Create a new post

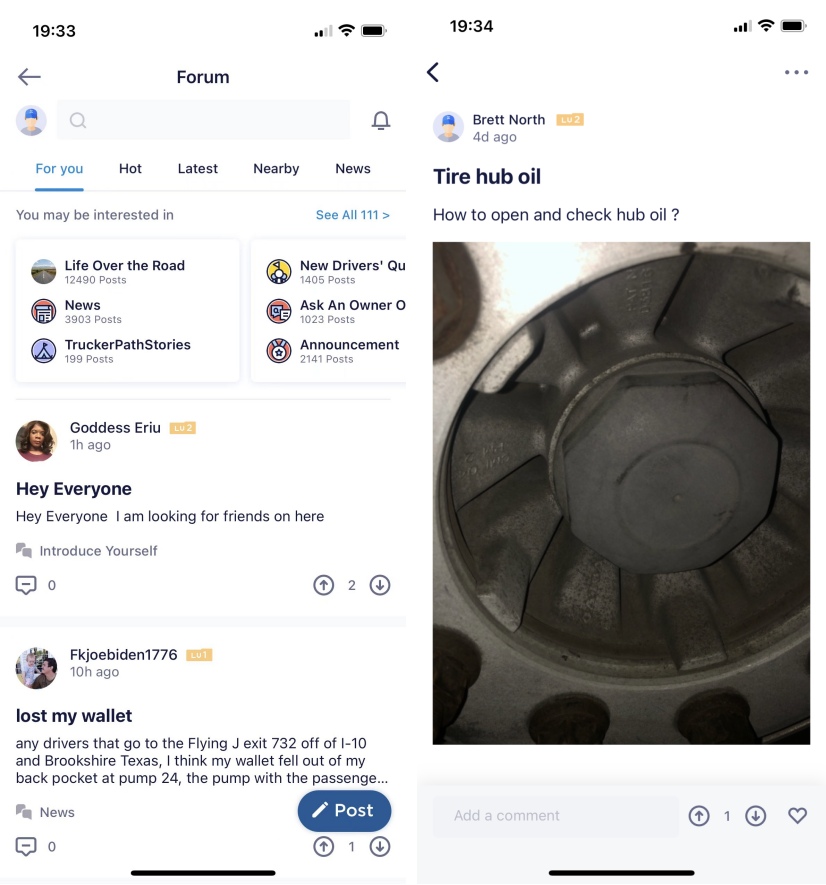point(344,810)
